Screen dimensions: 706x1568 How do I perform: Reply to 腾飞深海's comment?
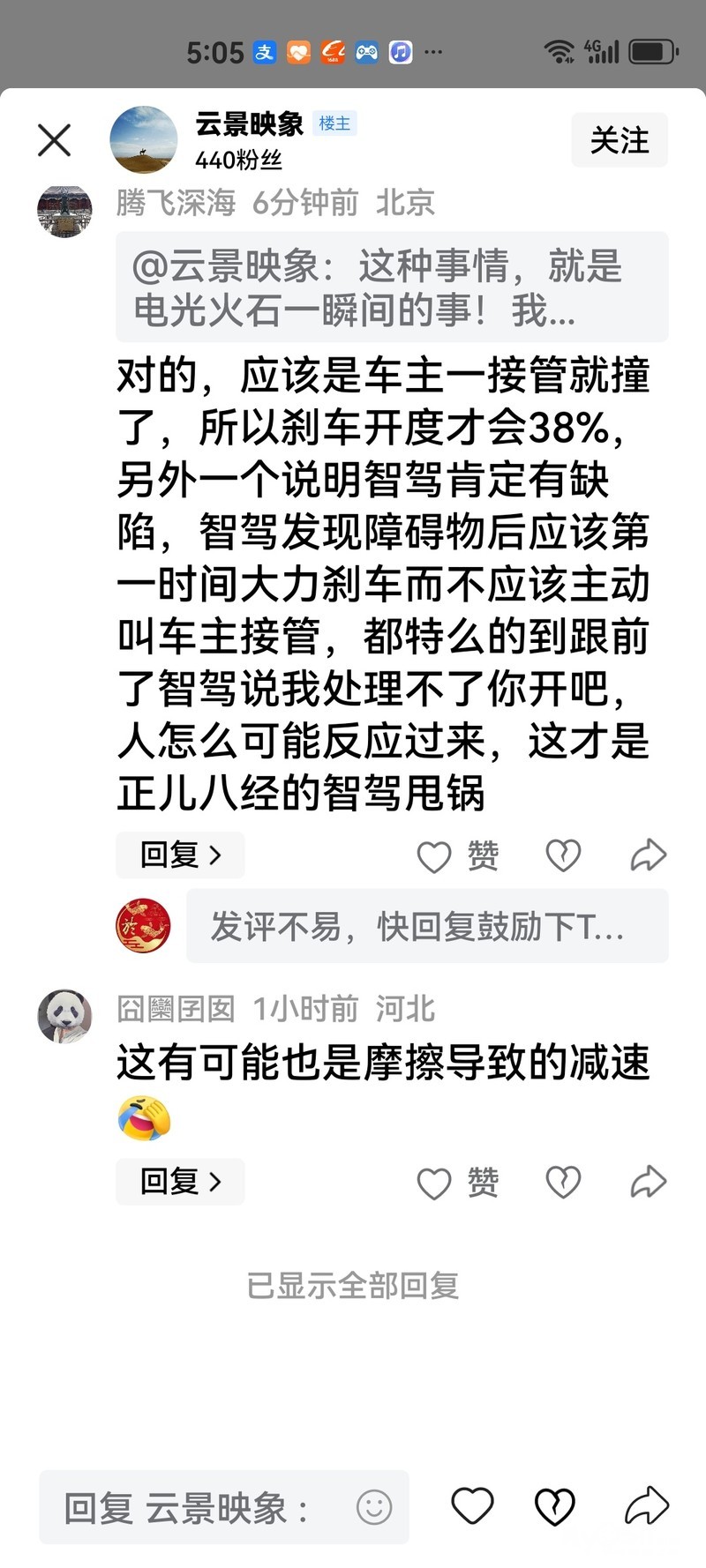tap(180, 855)
